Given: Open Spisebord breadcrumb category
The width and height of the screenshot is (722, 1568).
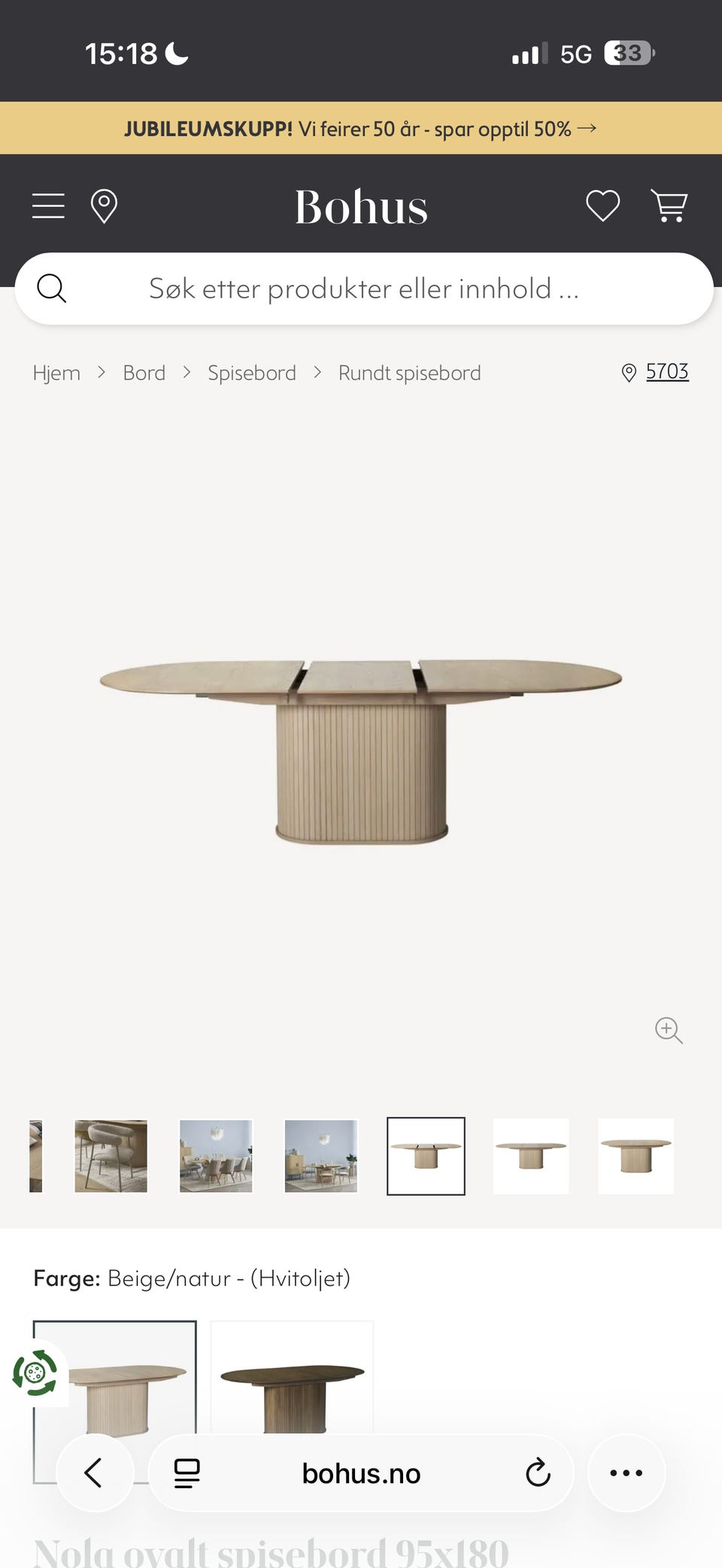Looking at the screenshot, I should (252, 373).
